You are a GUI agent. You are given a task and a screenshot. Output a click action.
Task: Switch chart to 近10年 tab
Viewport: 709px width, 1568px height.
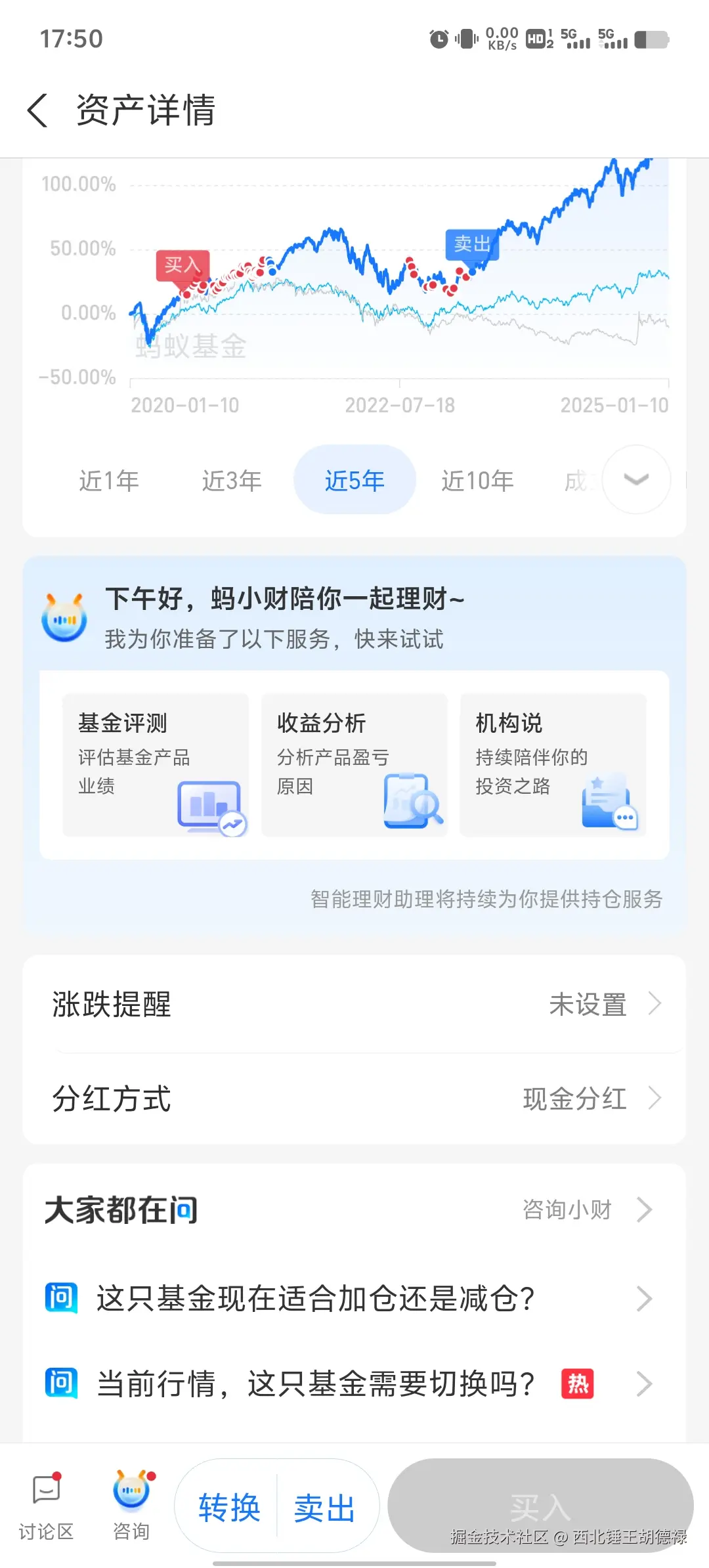[477, 480]
